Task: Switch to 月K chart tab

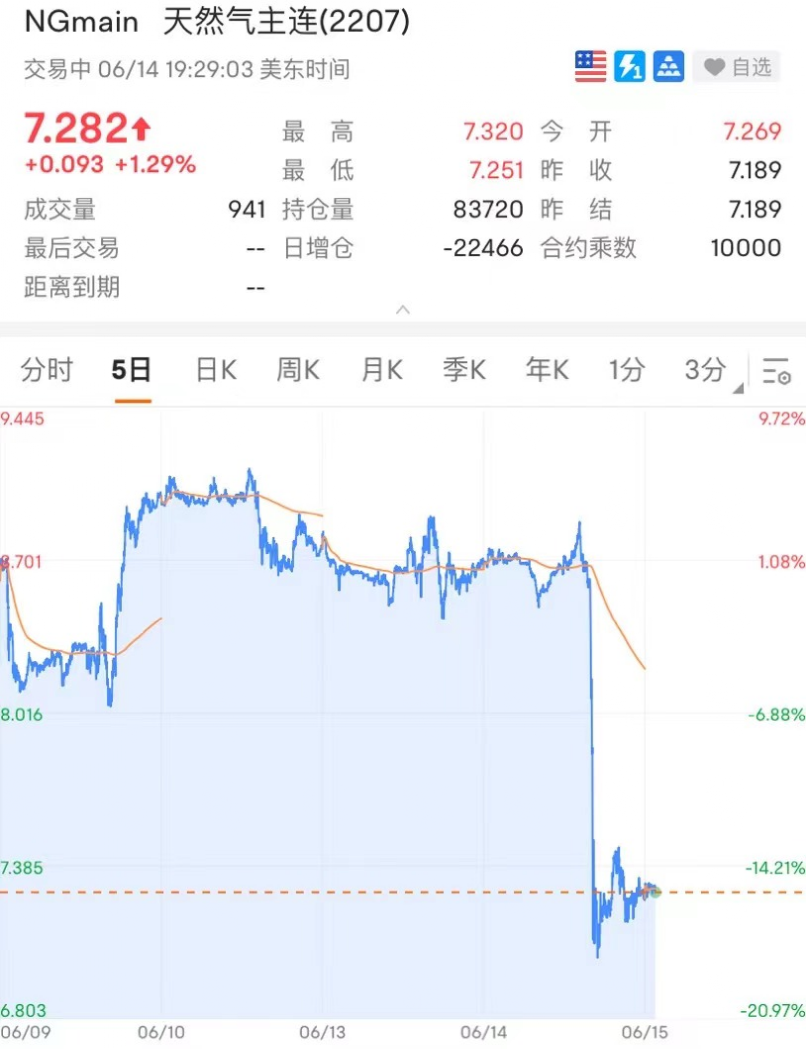Action: pos(381,370)
